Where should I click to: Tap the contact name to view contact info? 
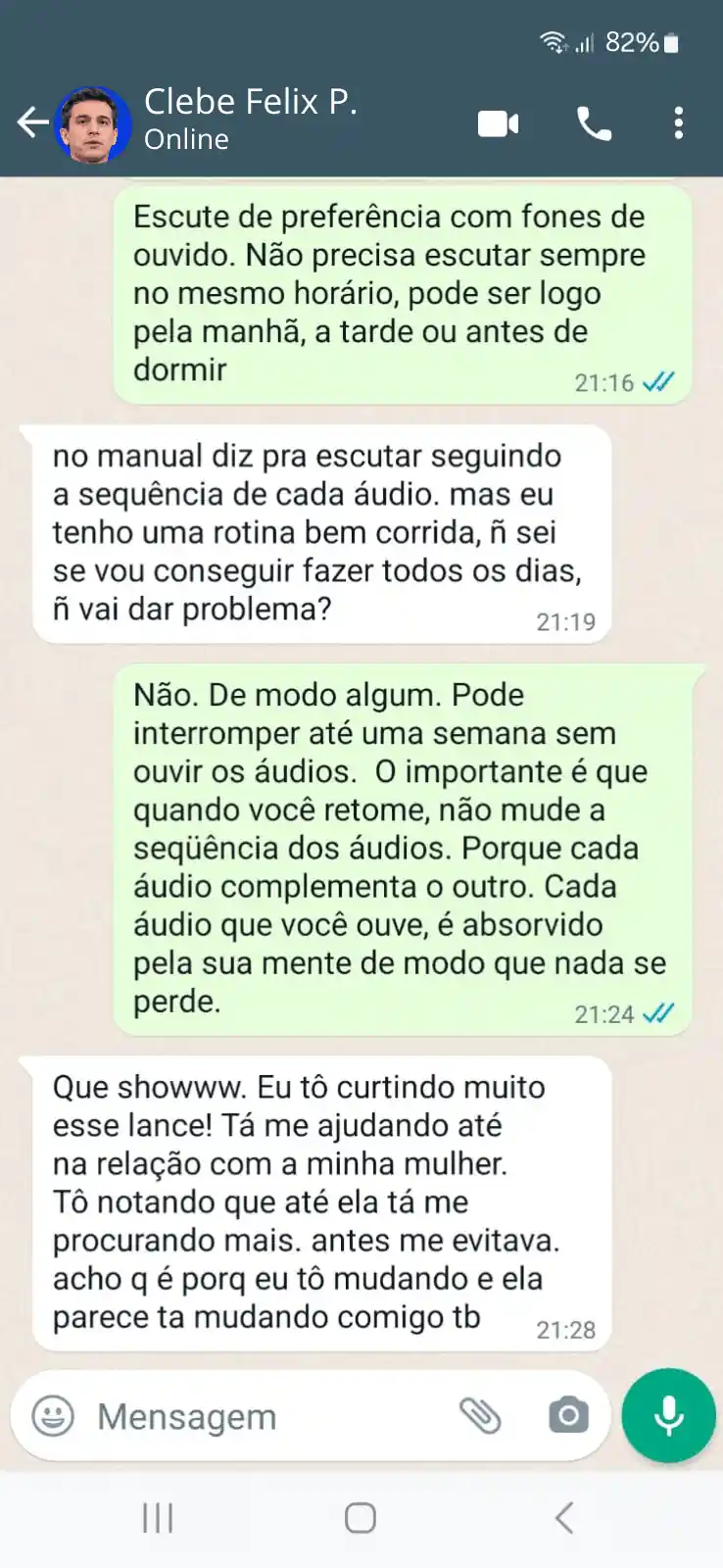point(251,102)
